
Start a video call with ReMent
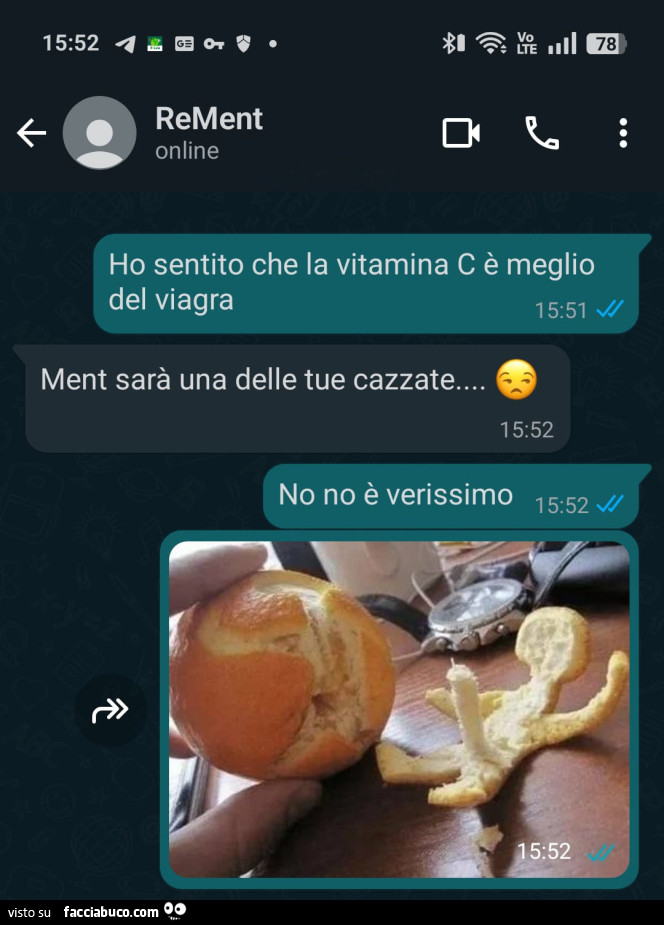pyautogui.click(x=461, y=133)
